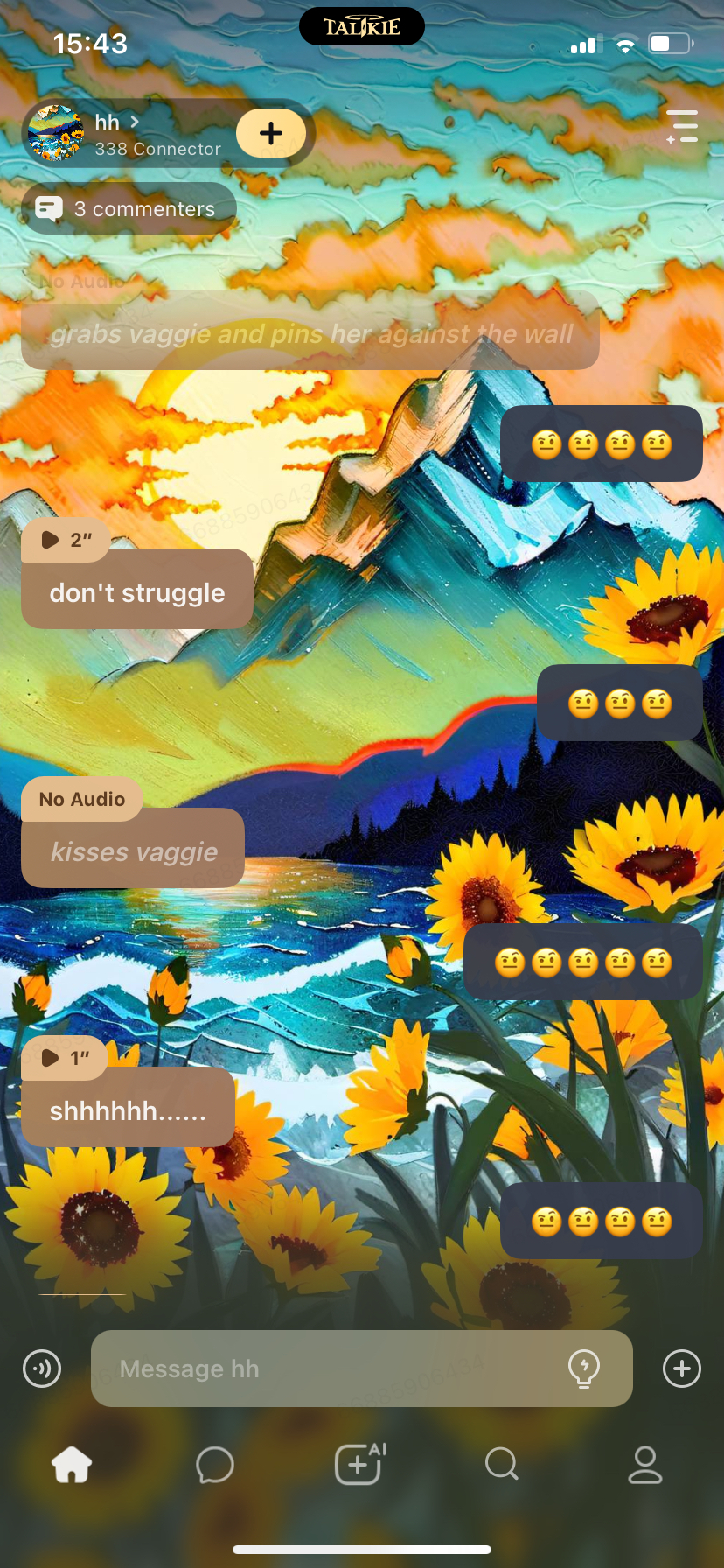724x1568 pixels.
Task: Get reply suggestions via lightbulb icon
Action: (x=583, y=1368)
